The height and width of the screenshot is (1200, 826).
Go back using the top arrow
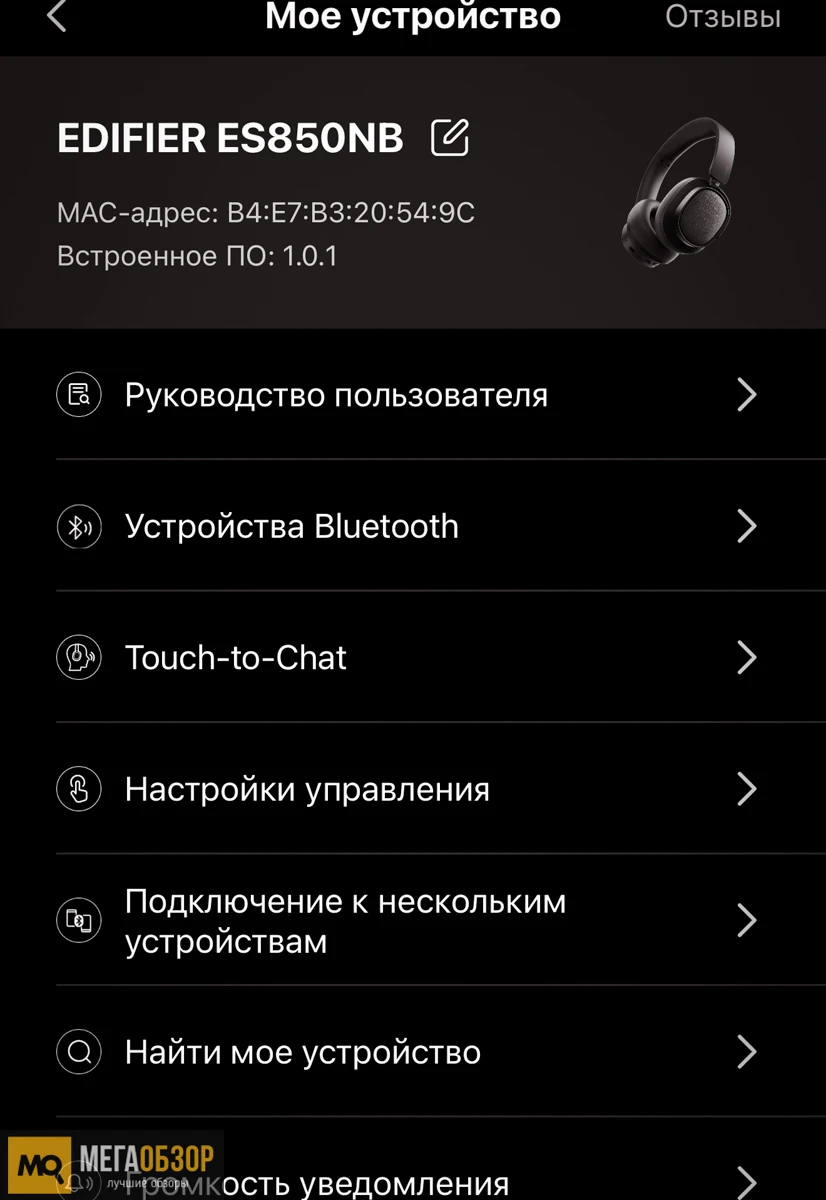coord(57,16)
